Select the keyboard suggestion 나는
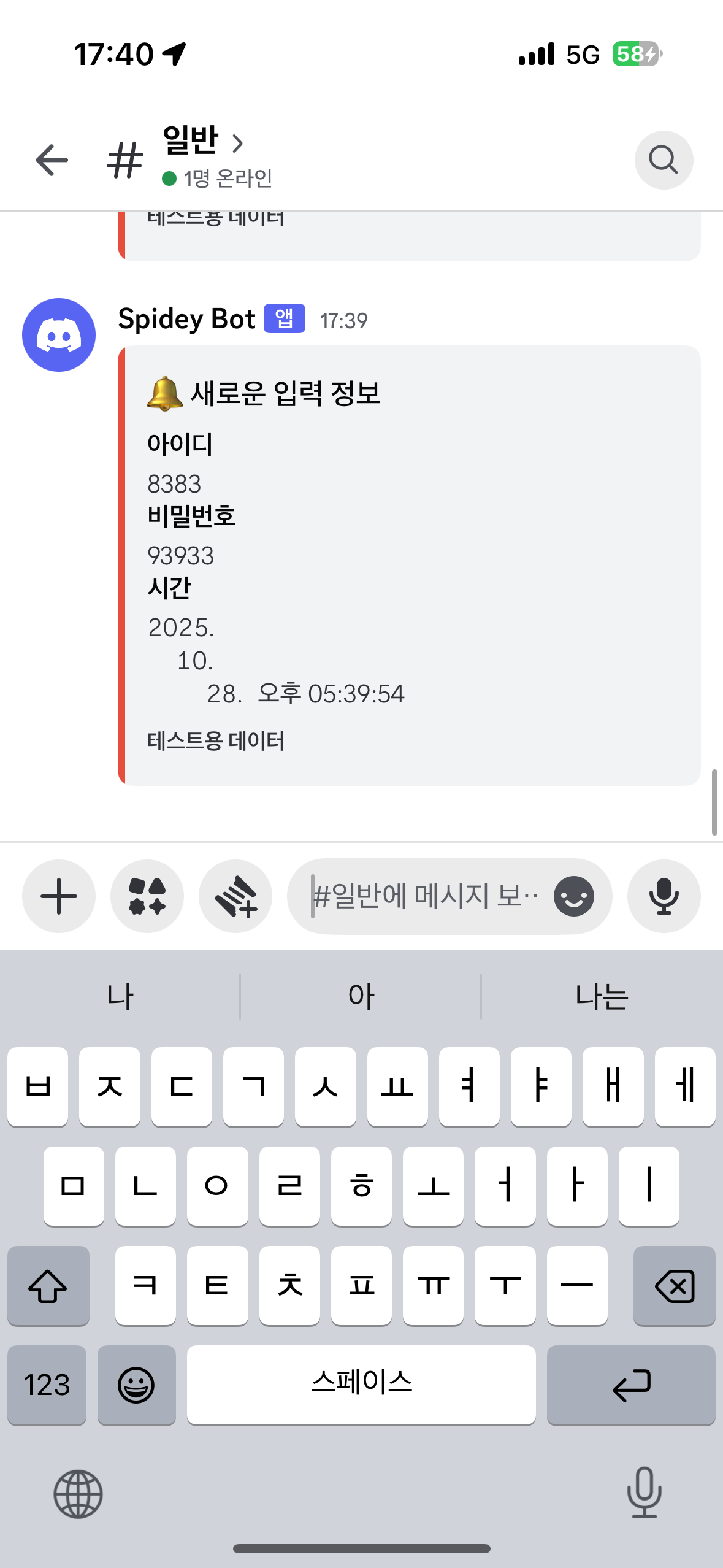Image resolution: width=723 pixels, height=1568 pixels. pyautogui.click(x=602, y=996)
